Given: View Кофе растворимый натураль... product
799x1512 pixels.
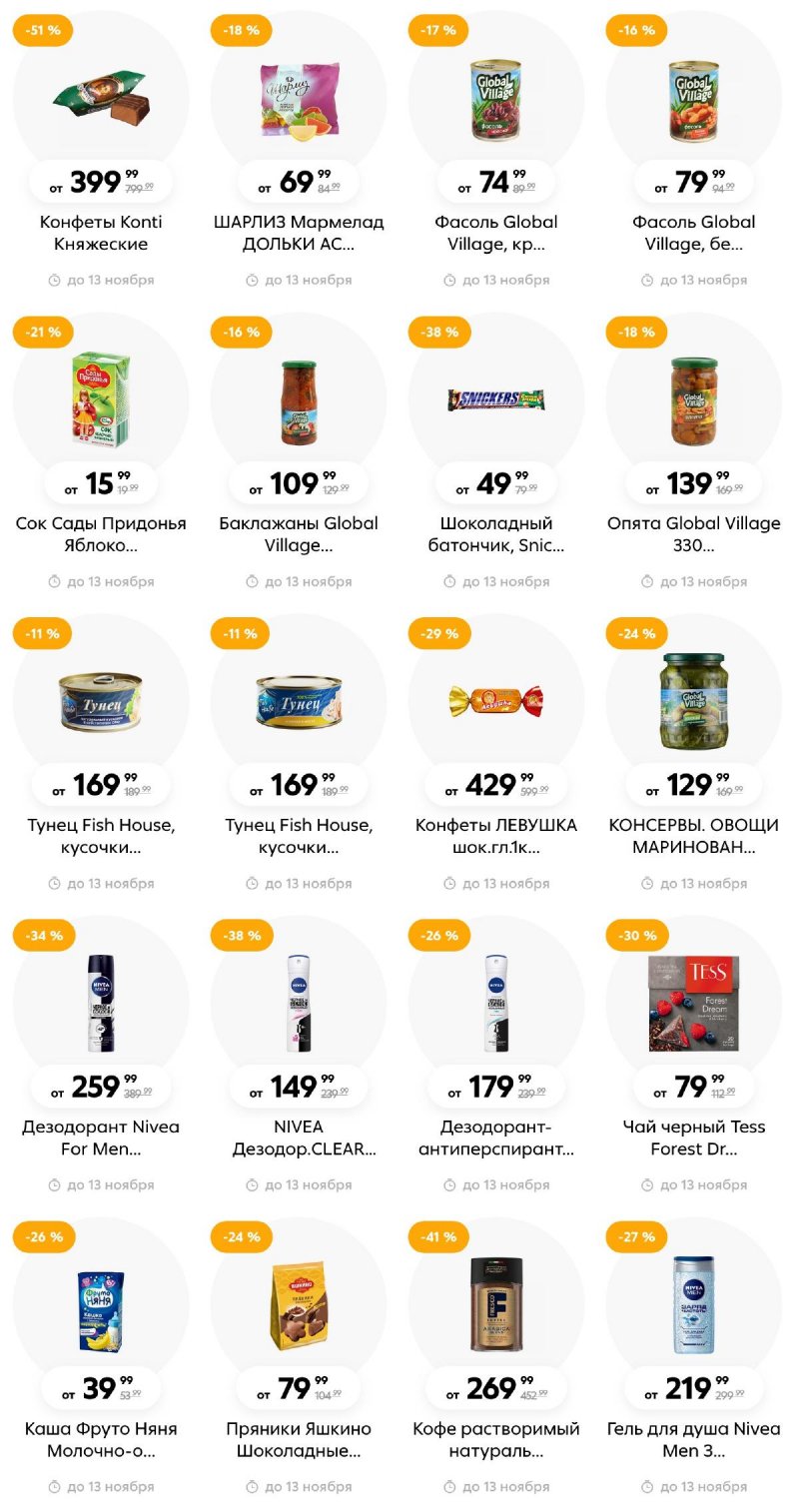Looking at the screenshot, I should [496, 1308].
